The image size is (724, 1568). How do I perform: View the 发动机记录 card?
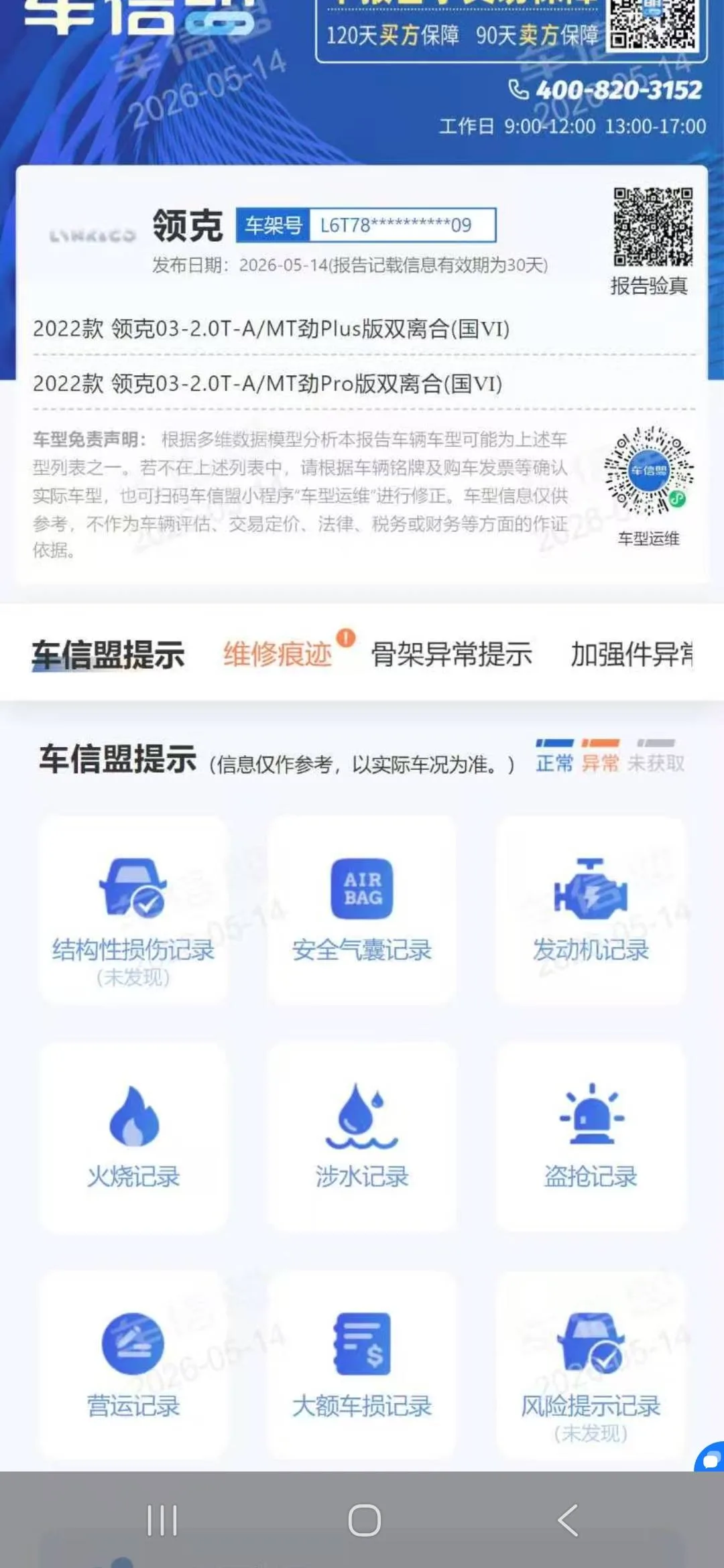pos(591,910)
